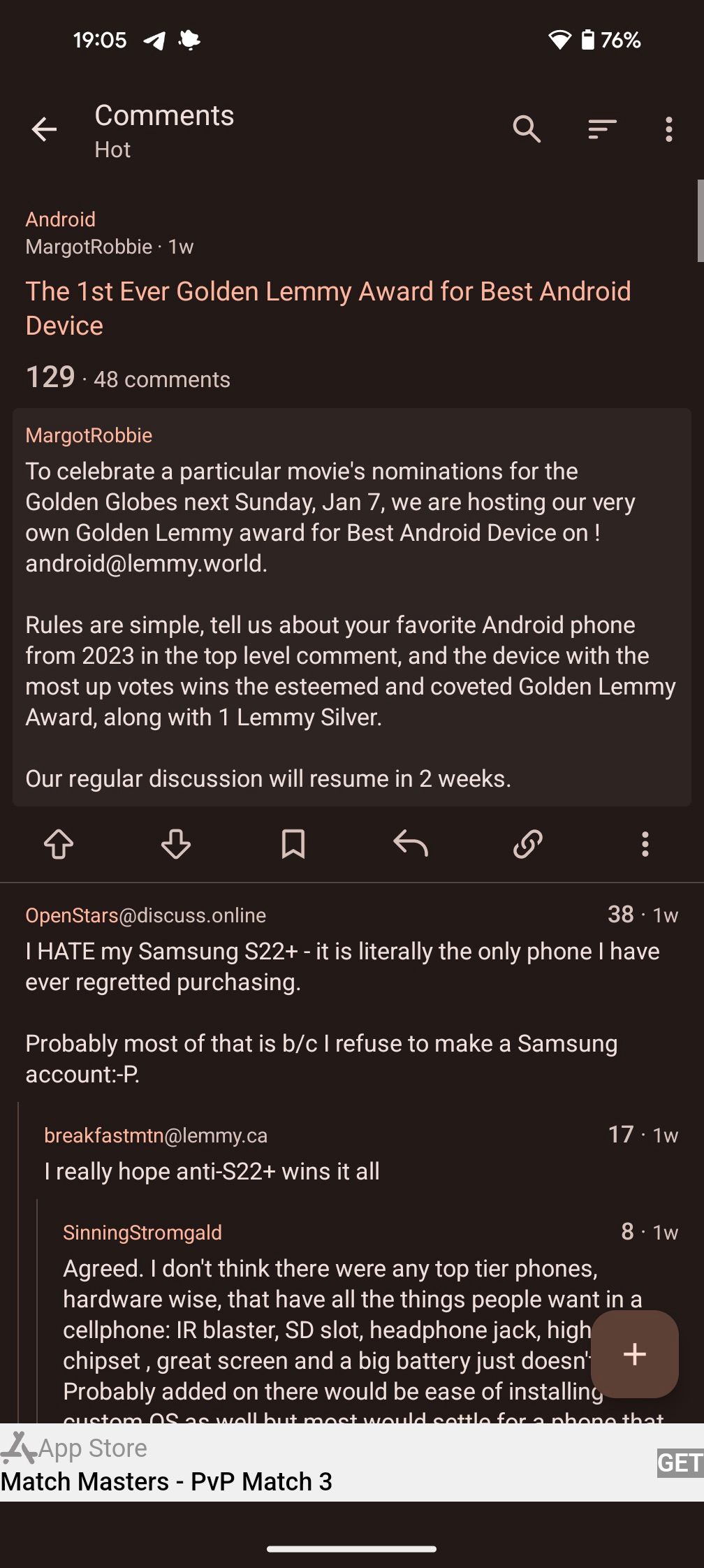This screenshot has height=1568, width=704.
Task: Search within the comments
Action: click(527, 129)
